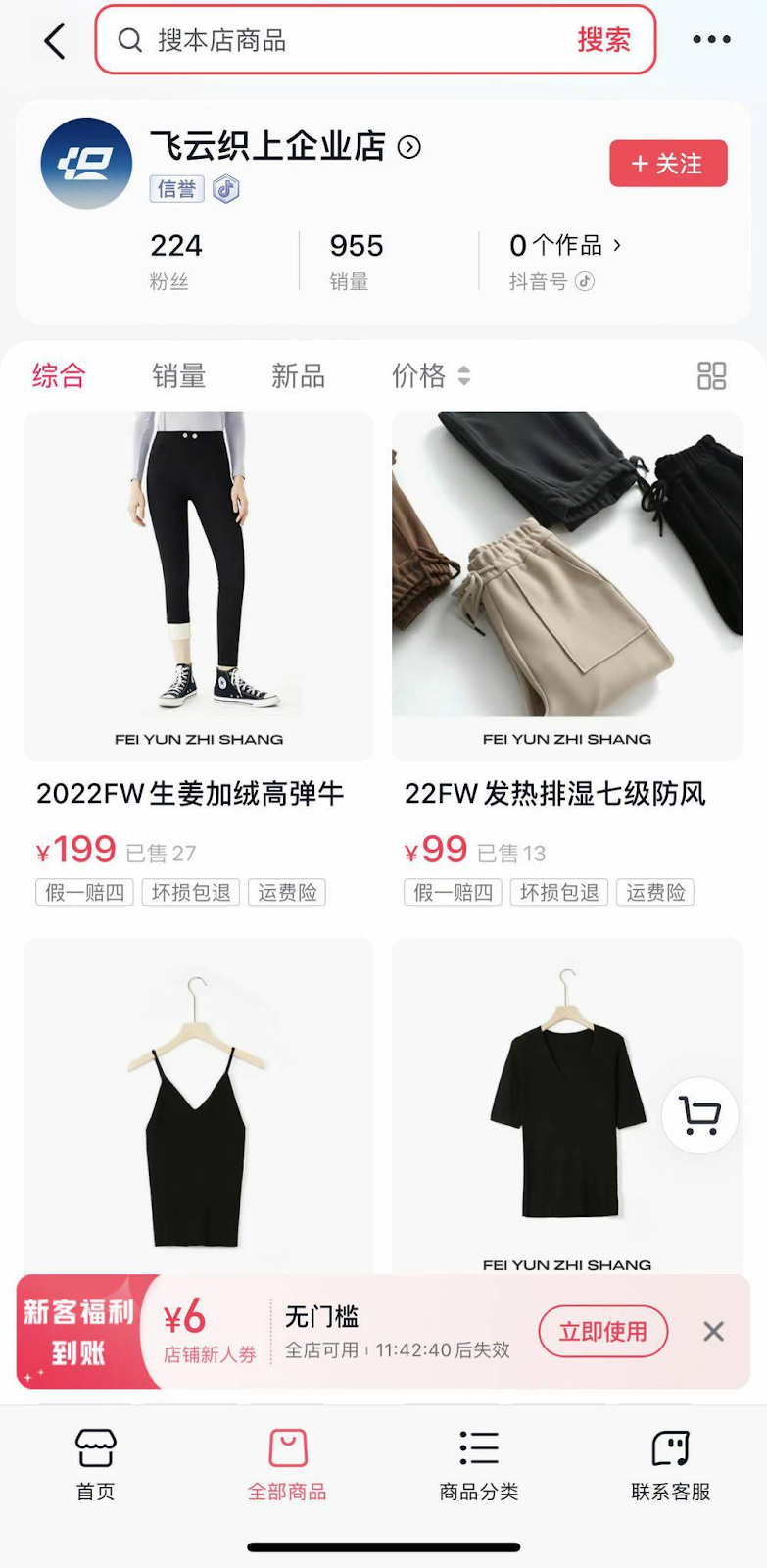The image size is (767, 1568).
Task: Redeem the coupon with 立即使用
Action: [603, 1331]
